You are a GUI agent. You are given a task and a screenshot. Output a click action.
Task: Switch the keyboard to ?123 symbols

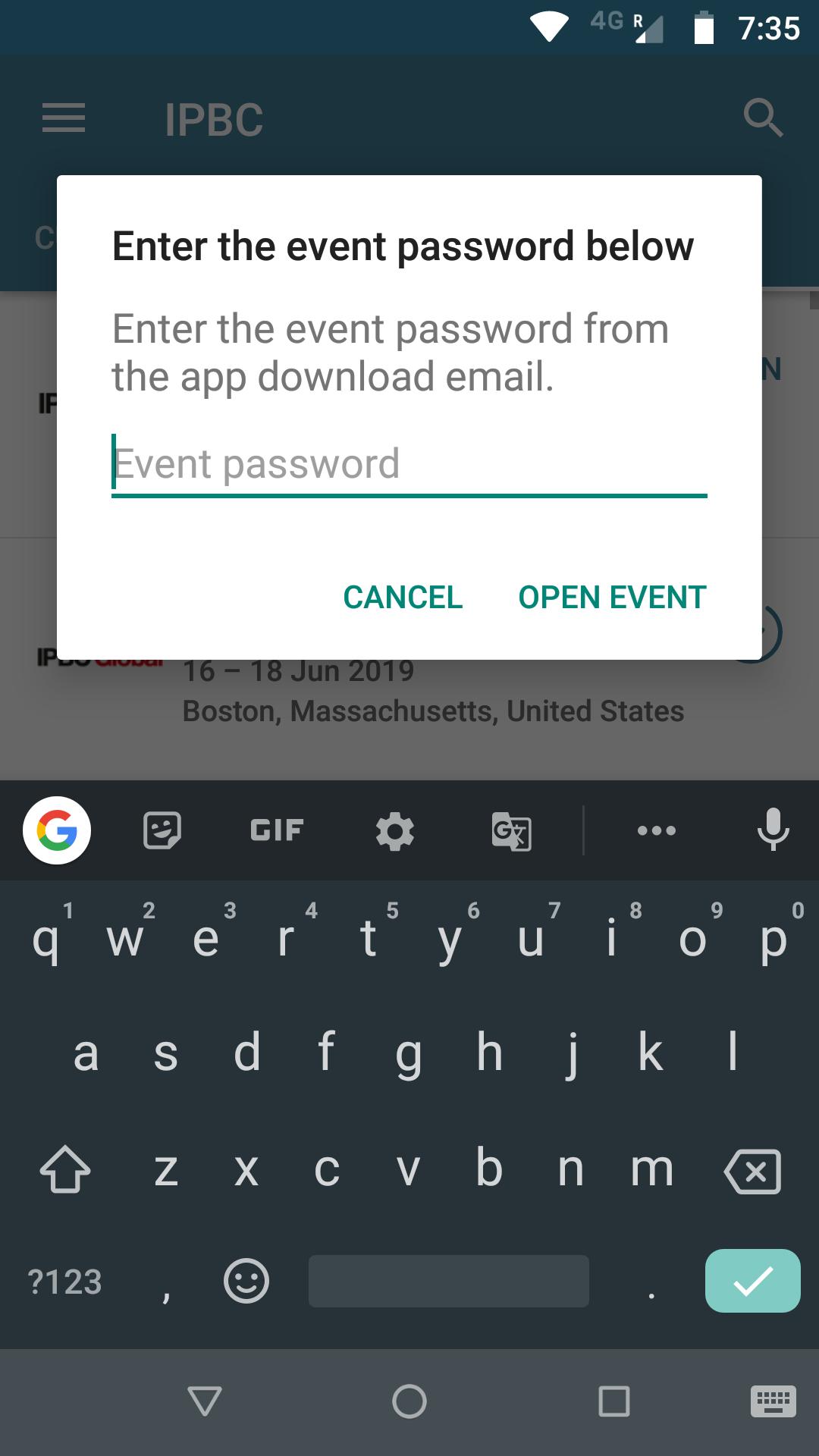(x=64, y=1282)
